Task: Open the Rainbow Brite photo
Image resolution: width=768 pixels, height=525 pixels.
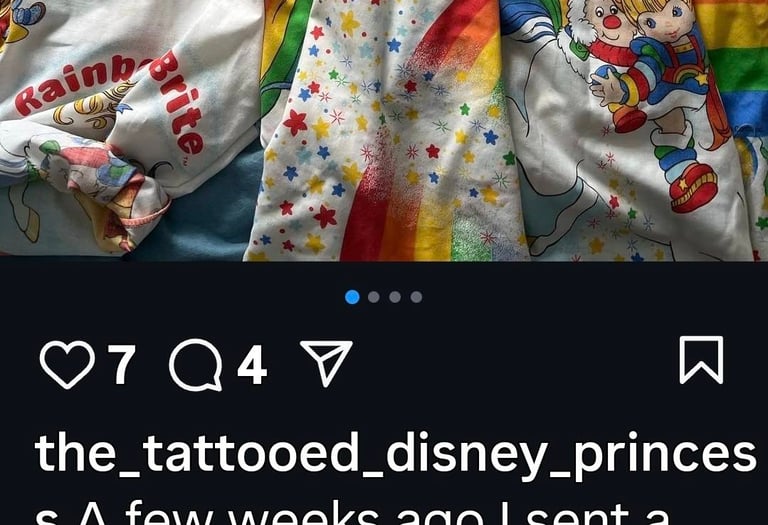Action: pyautogui.click(x=384, y=130)
